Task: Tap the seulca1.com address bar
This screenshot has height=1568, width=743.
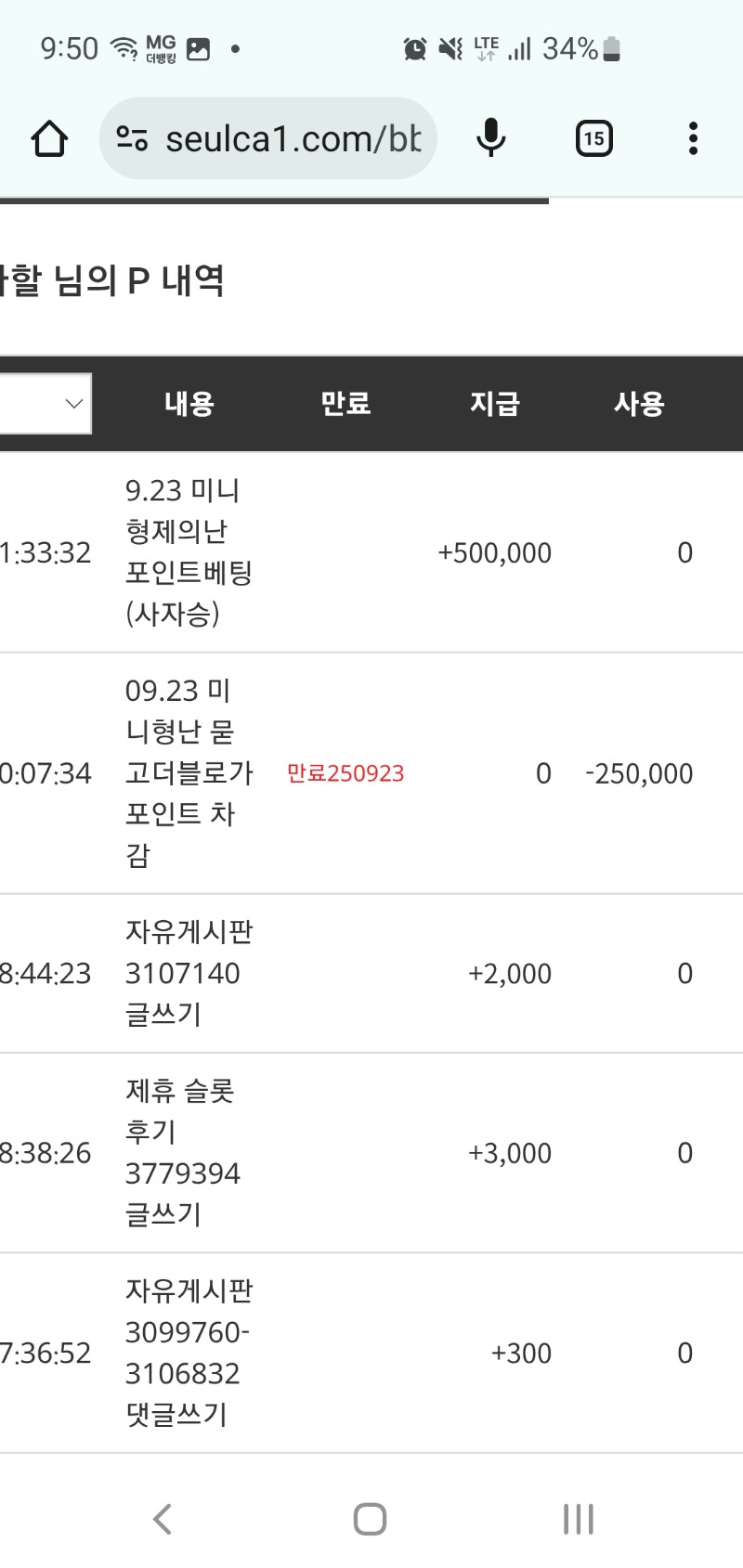Action: coord(267,138)
